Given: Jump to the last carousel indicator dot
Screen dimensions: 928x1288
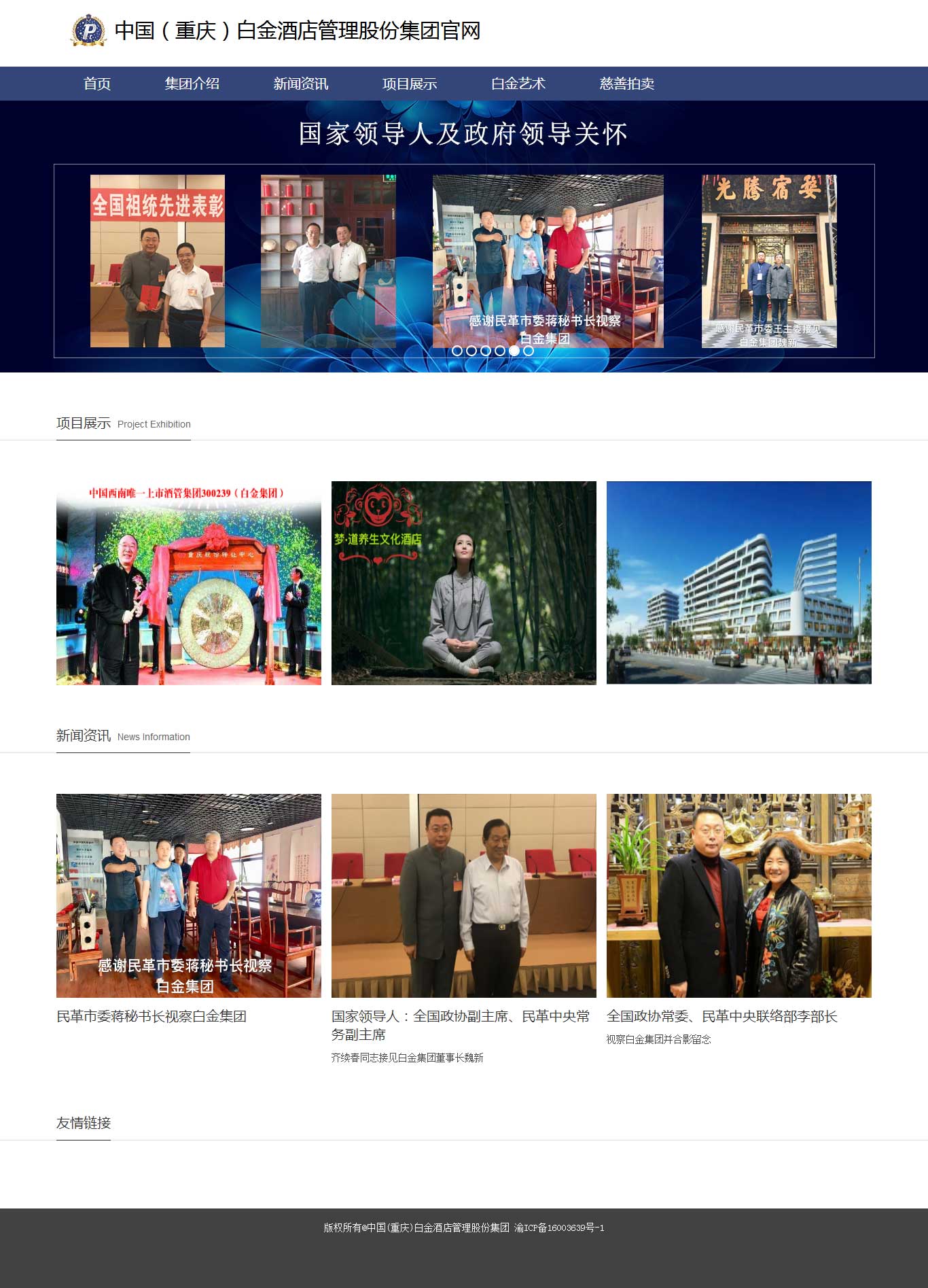Looking at the screenshot, I should [529, 351].
